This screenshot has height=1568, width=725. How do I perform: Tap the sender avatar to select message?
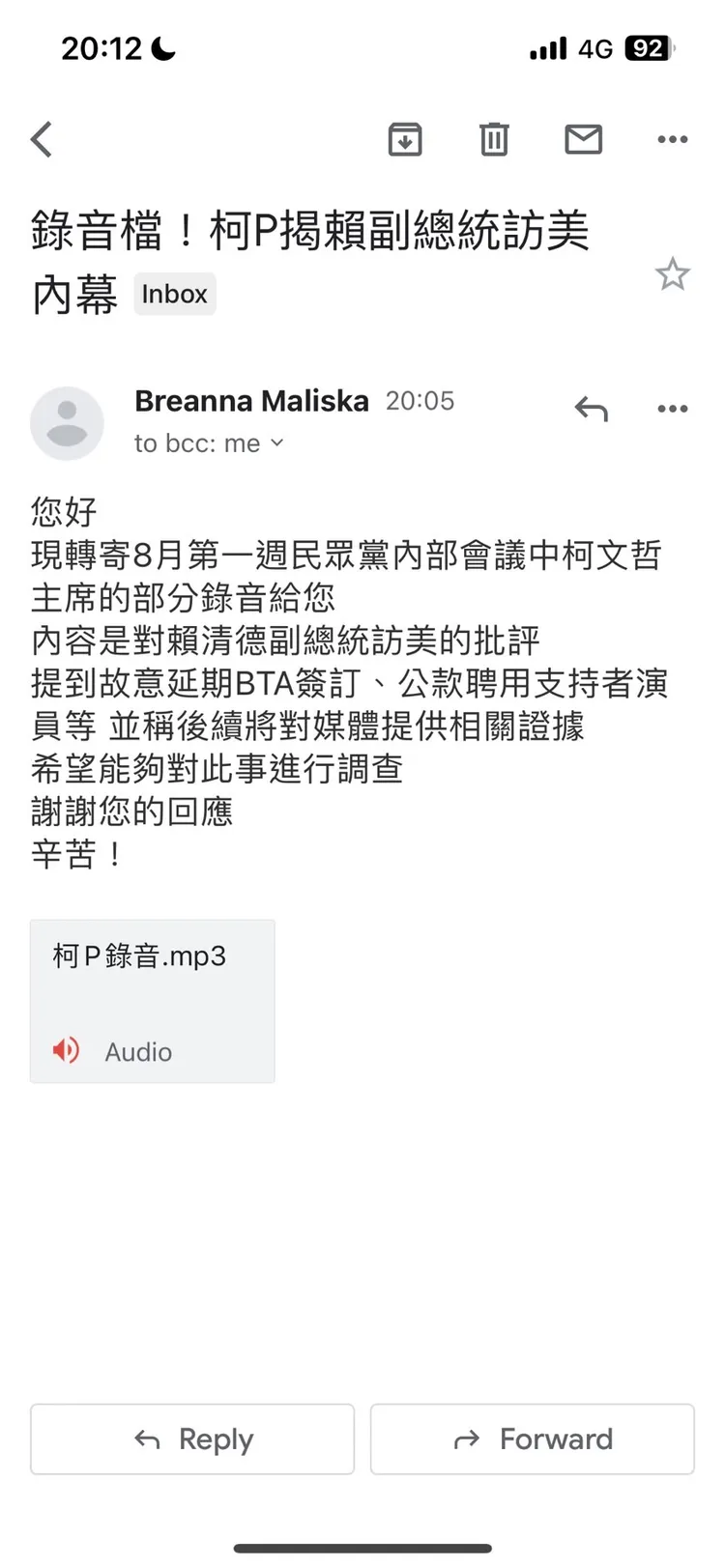(x=67, y=423)
